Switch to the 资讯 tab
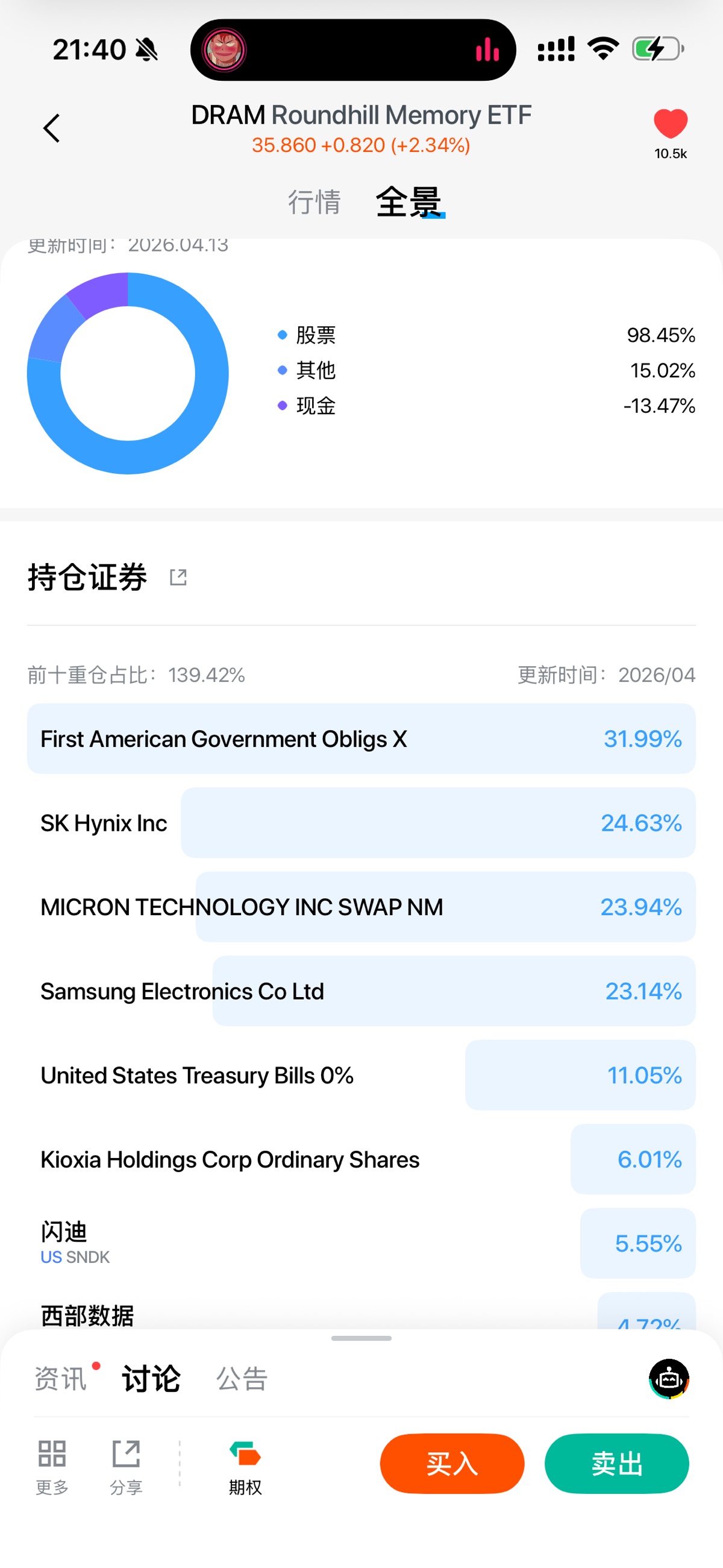Screen dimensions: 723x1568 [60, 1379]
